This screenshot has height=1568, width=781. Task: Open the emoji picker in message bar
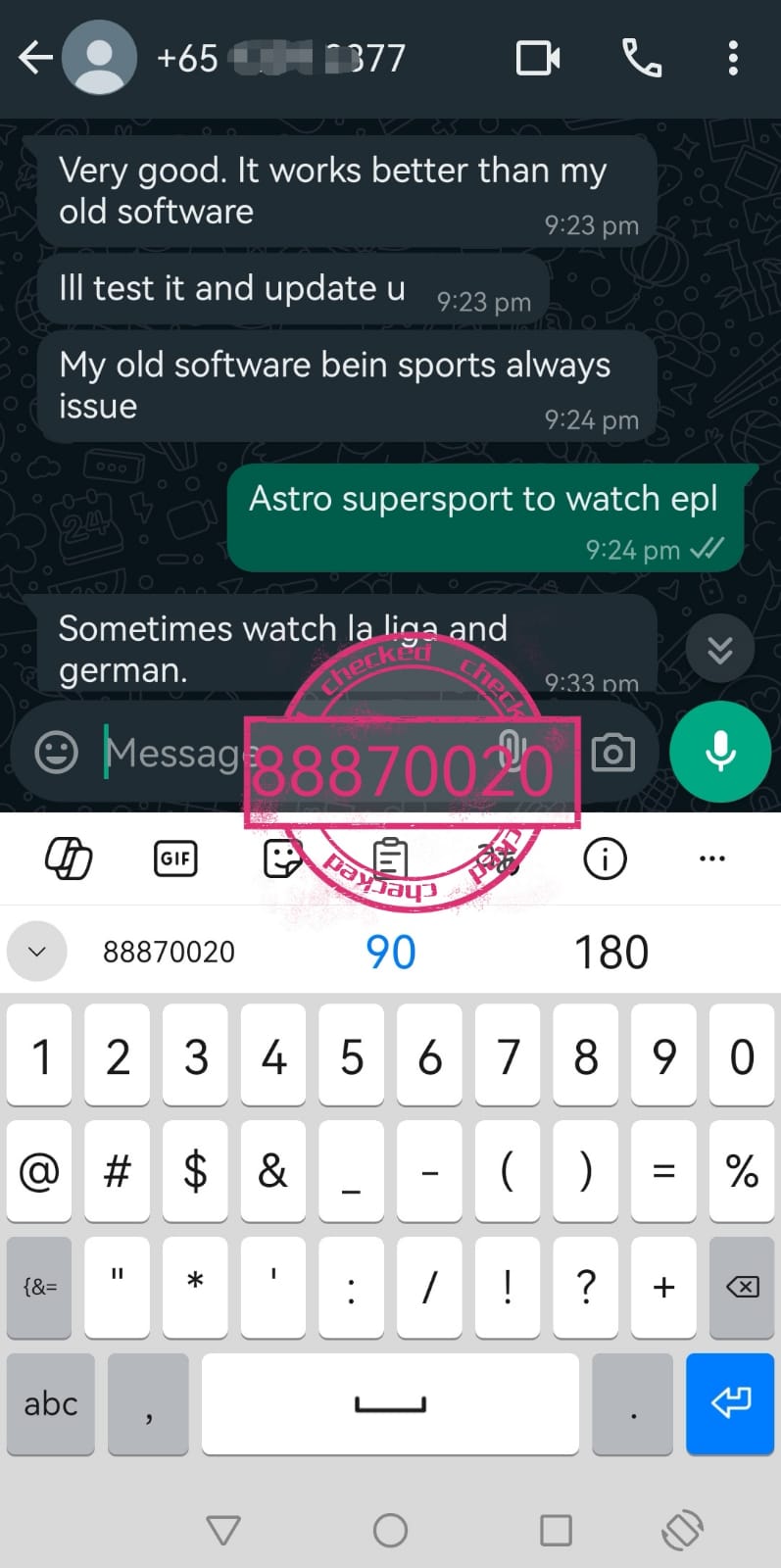click(56, 753)
